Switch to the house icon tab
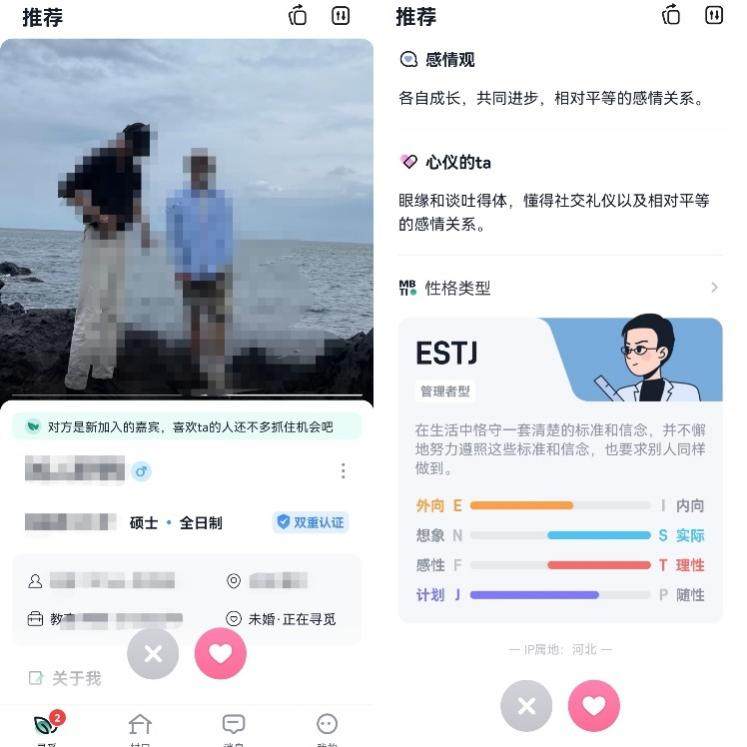 pyautogui.click(x=140, y=726)
